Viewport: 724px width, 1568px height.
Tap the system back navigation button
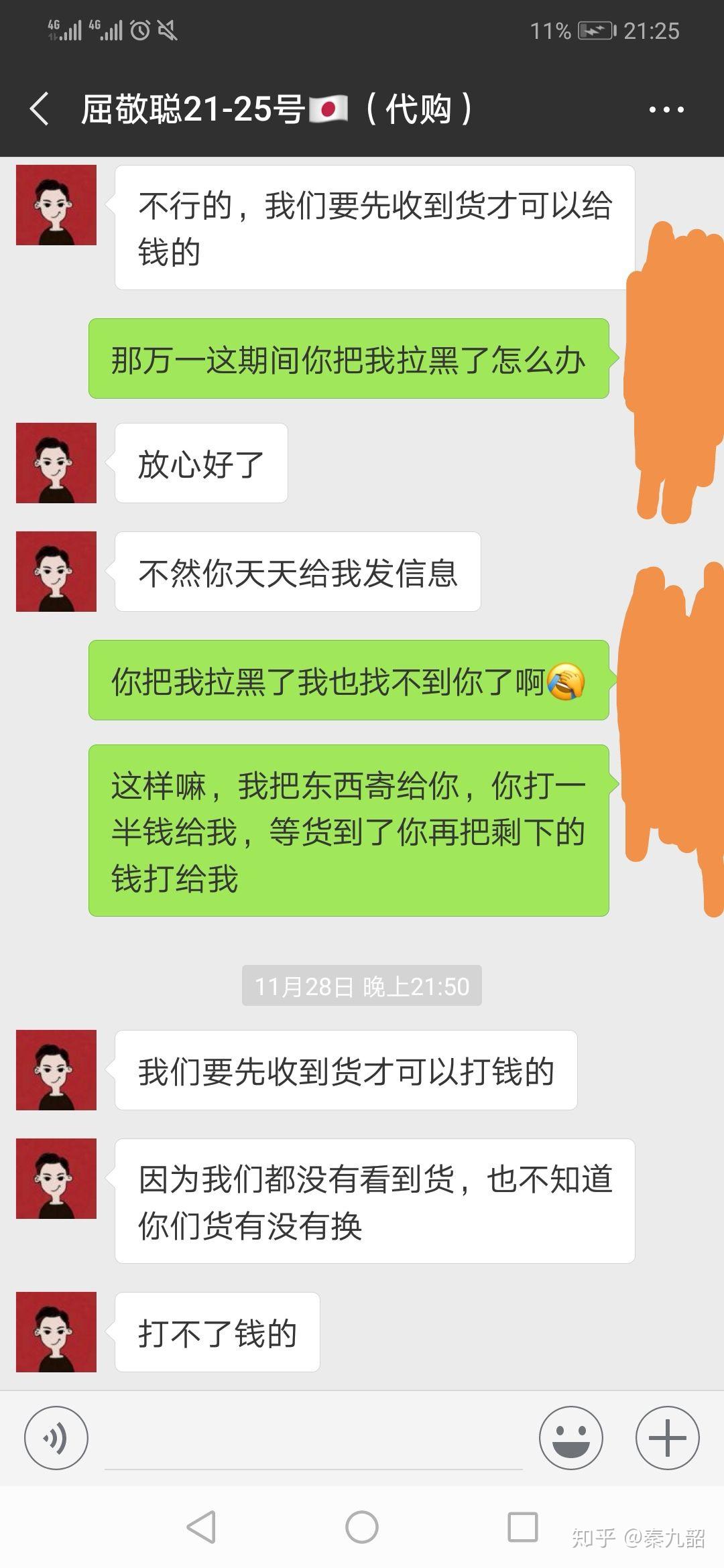tap(201, 1527)
